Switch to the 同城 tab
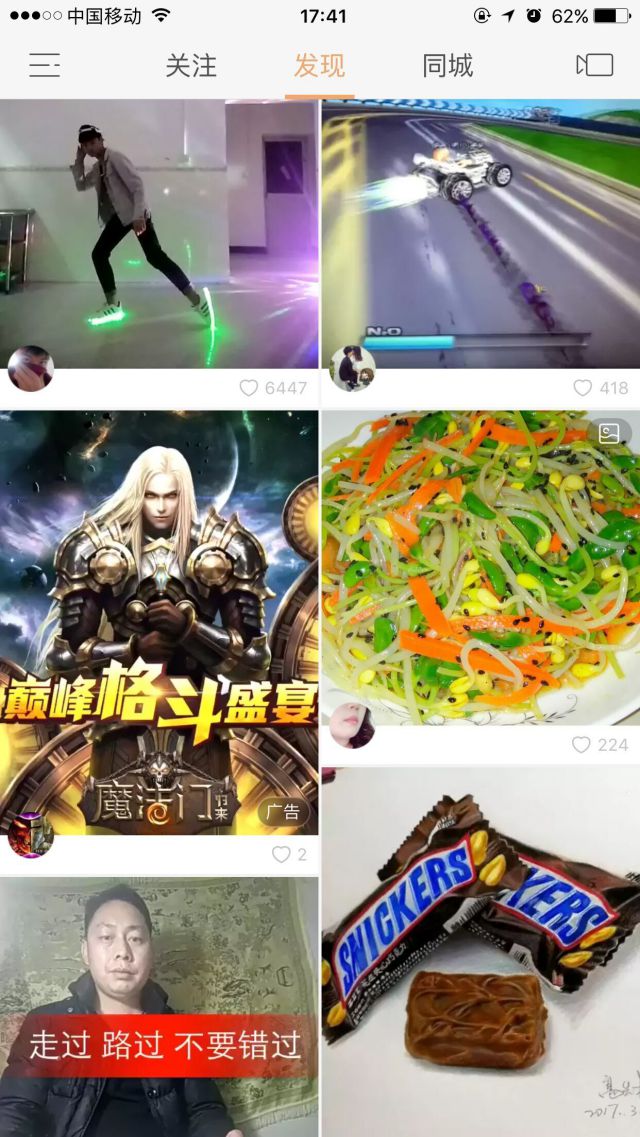Screen dimensions: 640x1137 pos(447,66)
